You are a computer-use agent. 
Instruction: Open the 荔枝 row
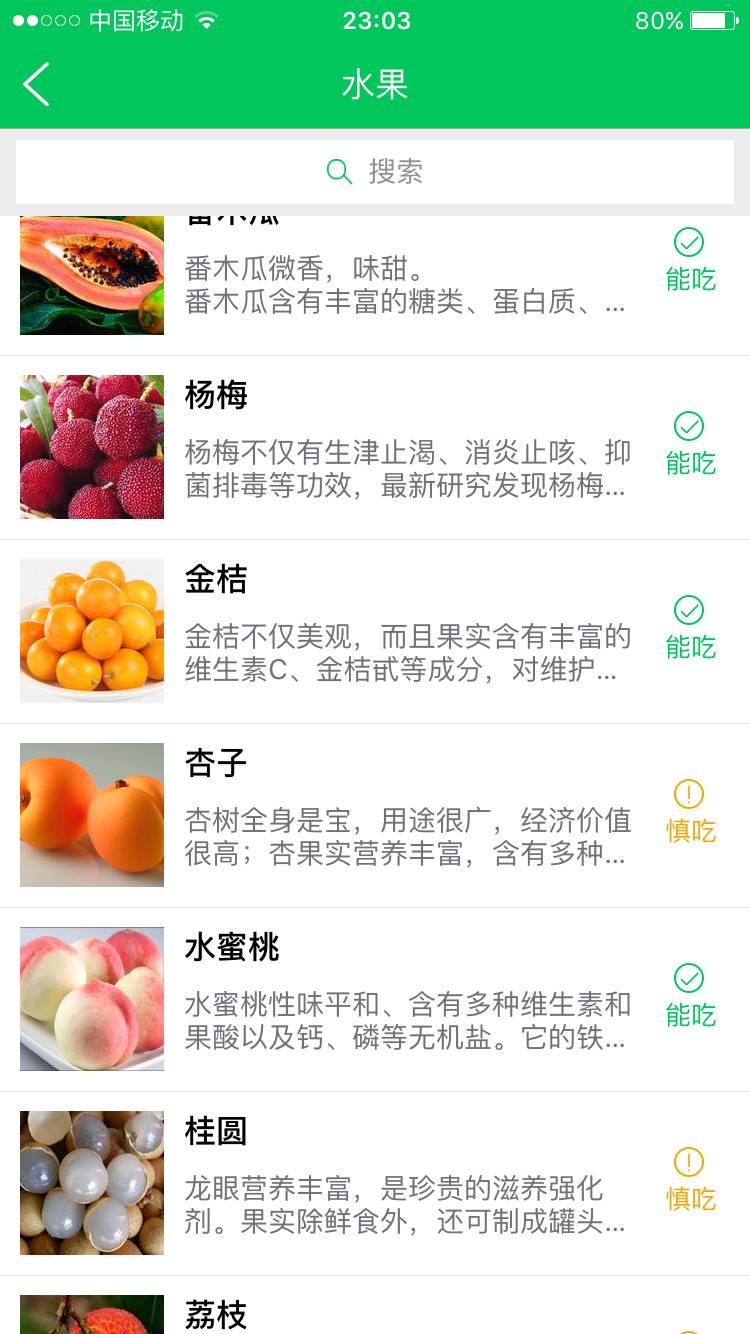[375, 1312]
